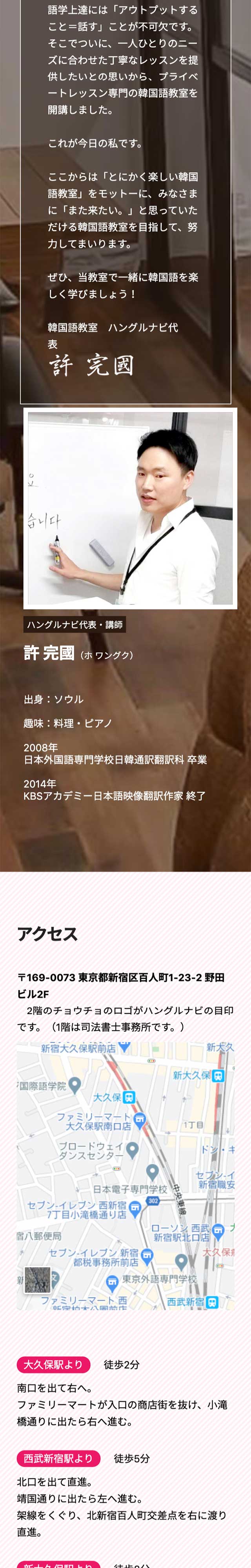The width and height of the screenshot is (251, 1568).
Task: Select the 新大久保 station marker on the map
Action: tap(218, 1076)
